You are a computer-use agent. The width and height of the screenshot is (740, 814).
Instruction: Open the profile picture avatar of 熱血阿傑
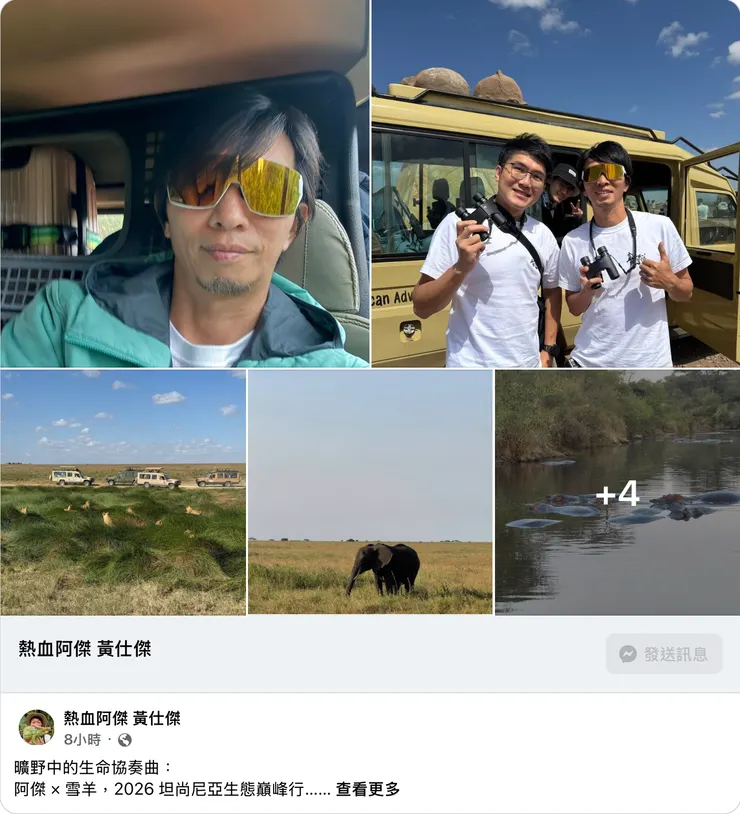tap(35, 721)
